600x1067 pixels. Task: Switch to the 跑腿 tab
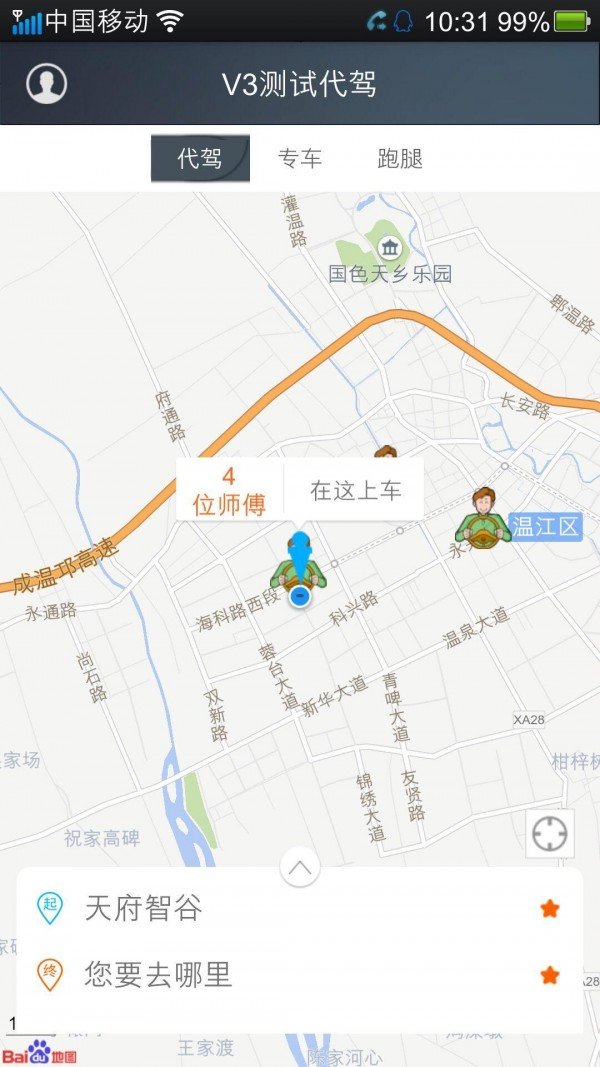click(x=400, y=158)
